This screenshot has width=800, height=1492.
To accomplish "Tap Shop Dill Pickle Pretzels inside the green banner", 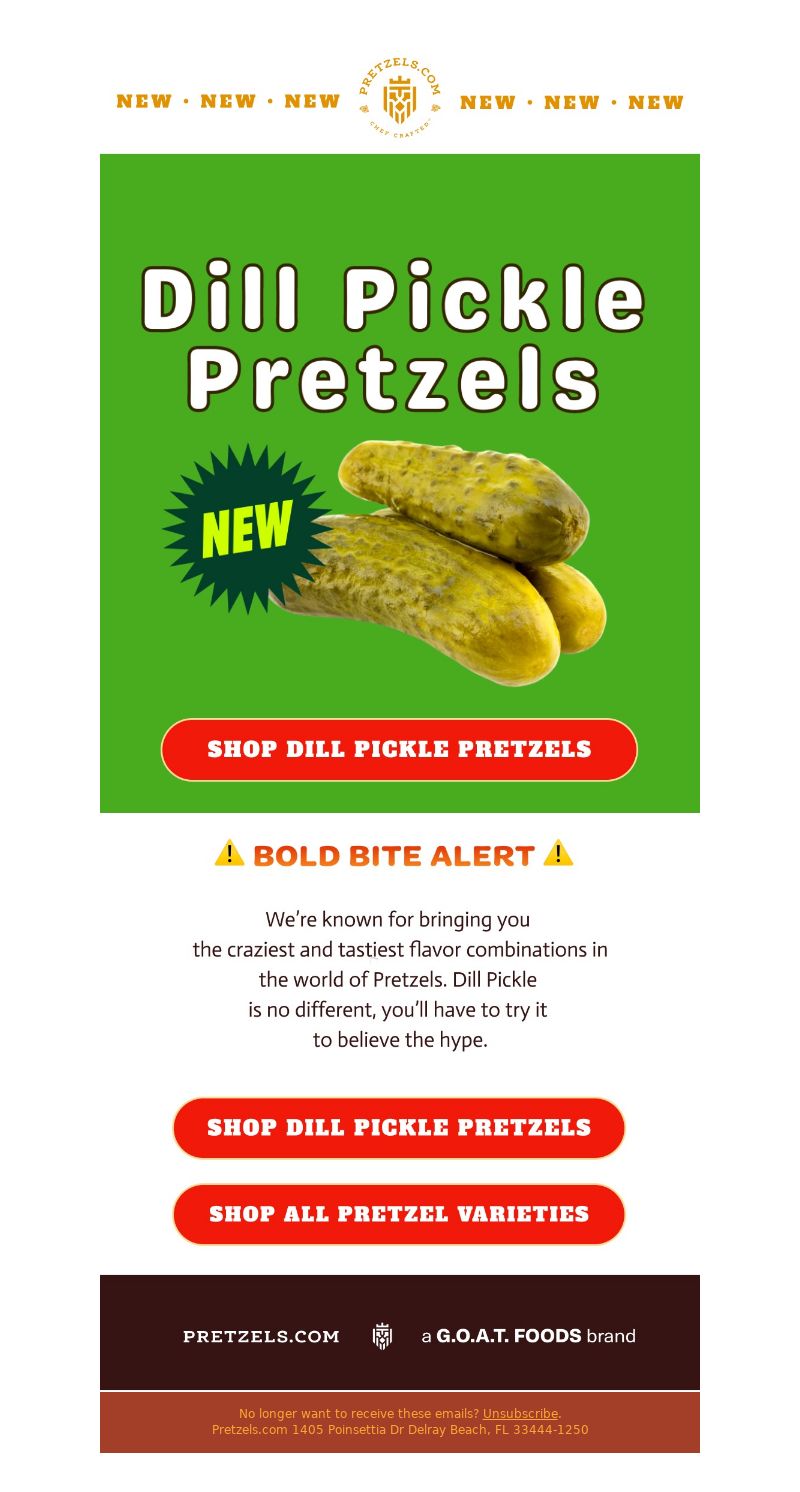I will coord(399,749).
